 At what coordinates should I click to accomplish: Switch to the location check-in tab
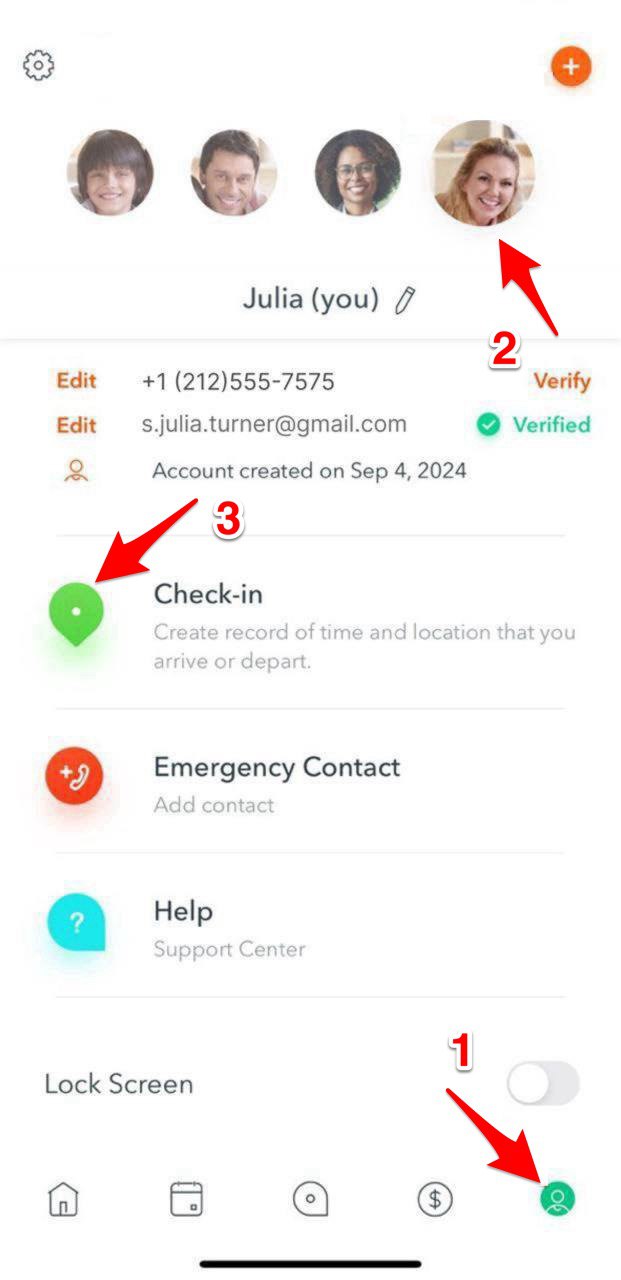310,1198
